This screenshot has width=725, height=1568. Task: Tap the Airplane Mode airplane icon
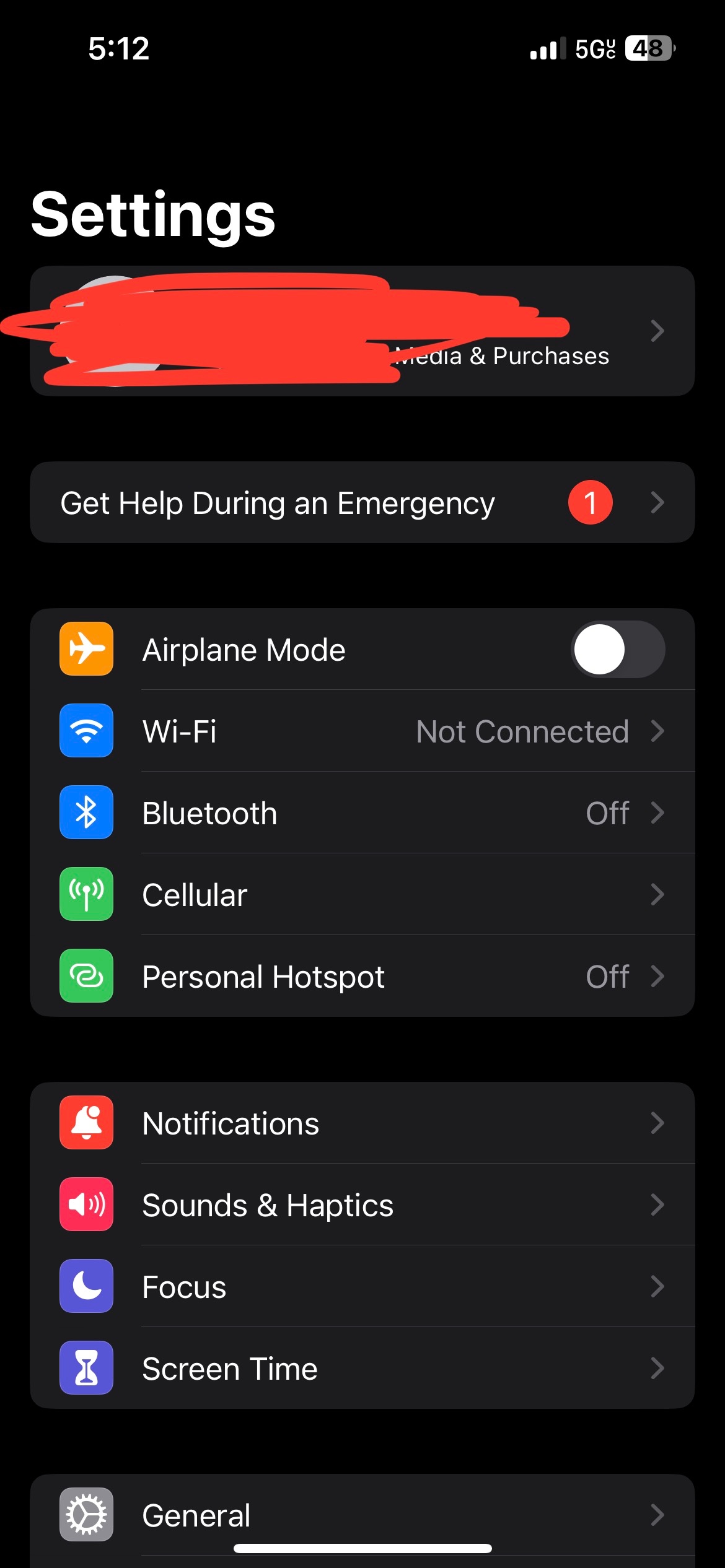[86, 648]
